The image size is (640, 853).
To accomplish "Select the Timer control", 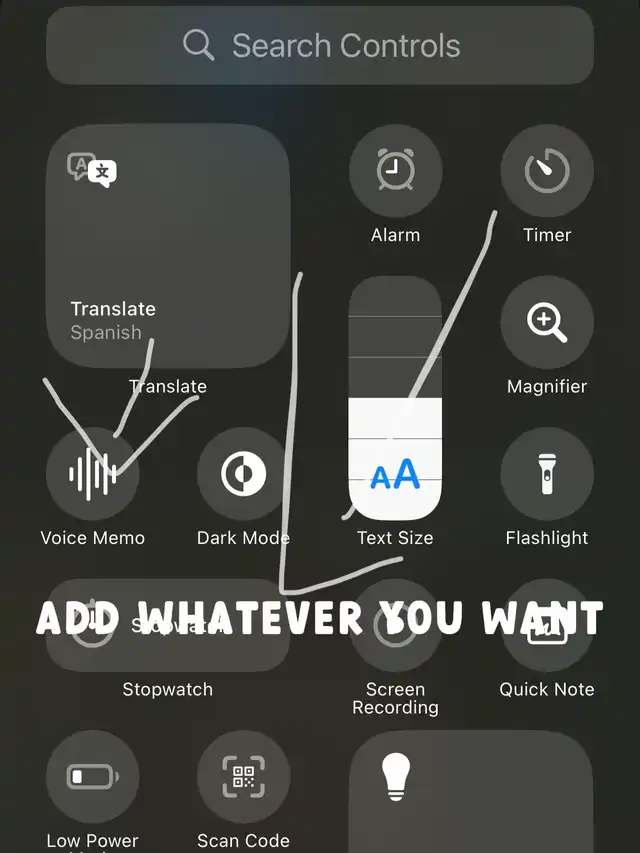I will tap(547, 171).
